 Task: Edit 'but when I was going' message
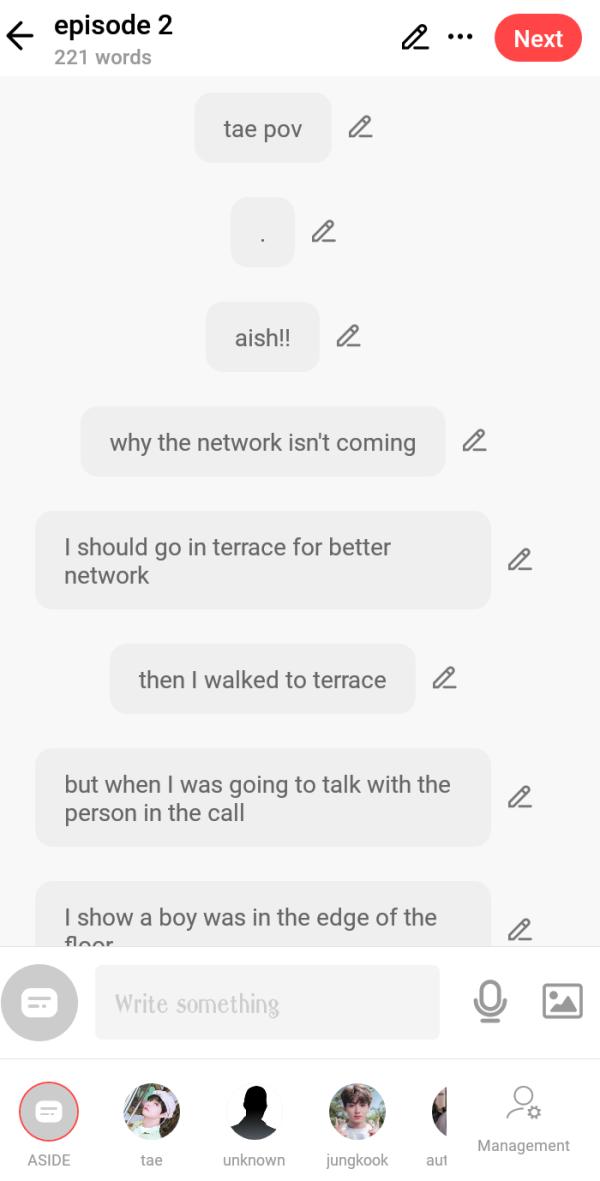(519, 797)
